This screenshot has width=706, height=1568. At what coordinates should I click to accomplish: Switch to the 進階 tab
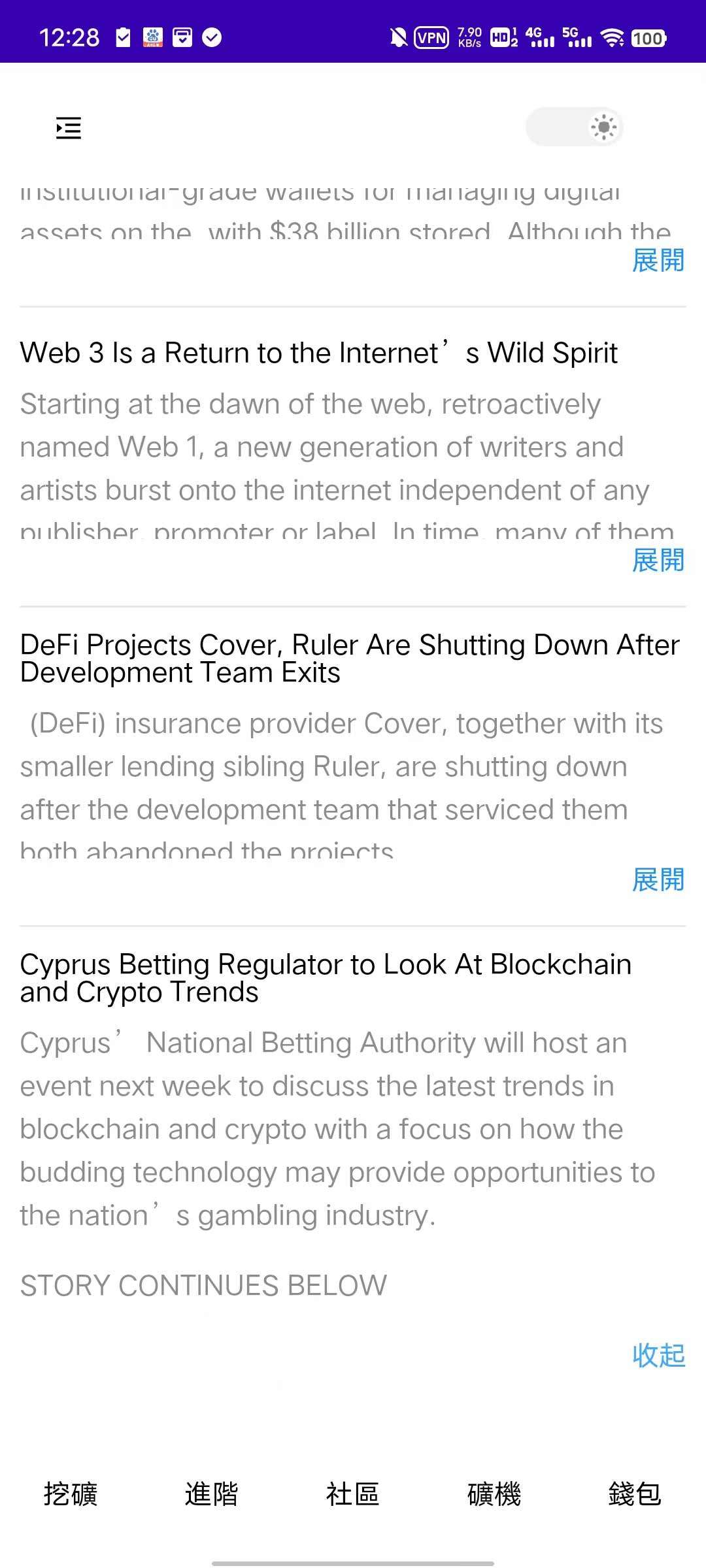[212, 1494]
